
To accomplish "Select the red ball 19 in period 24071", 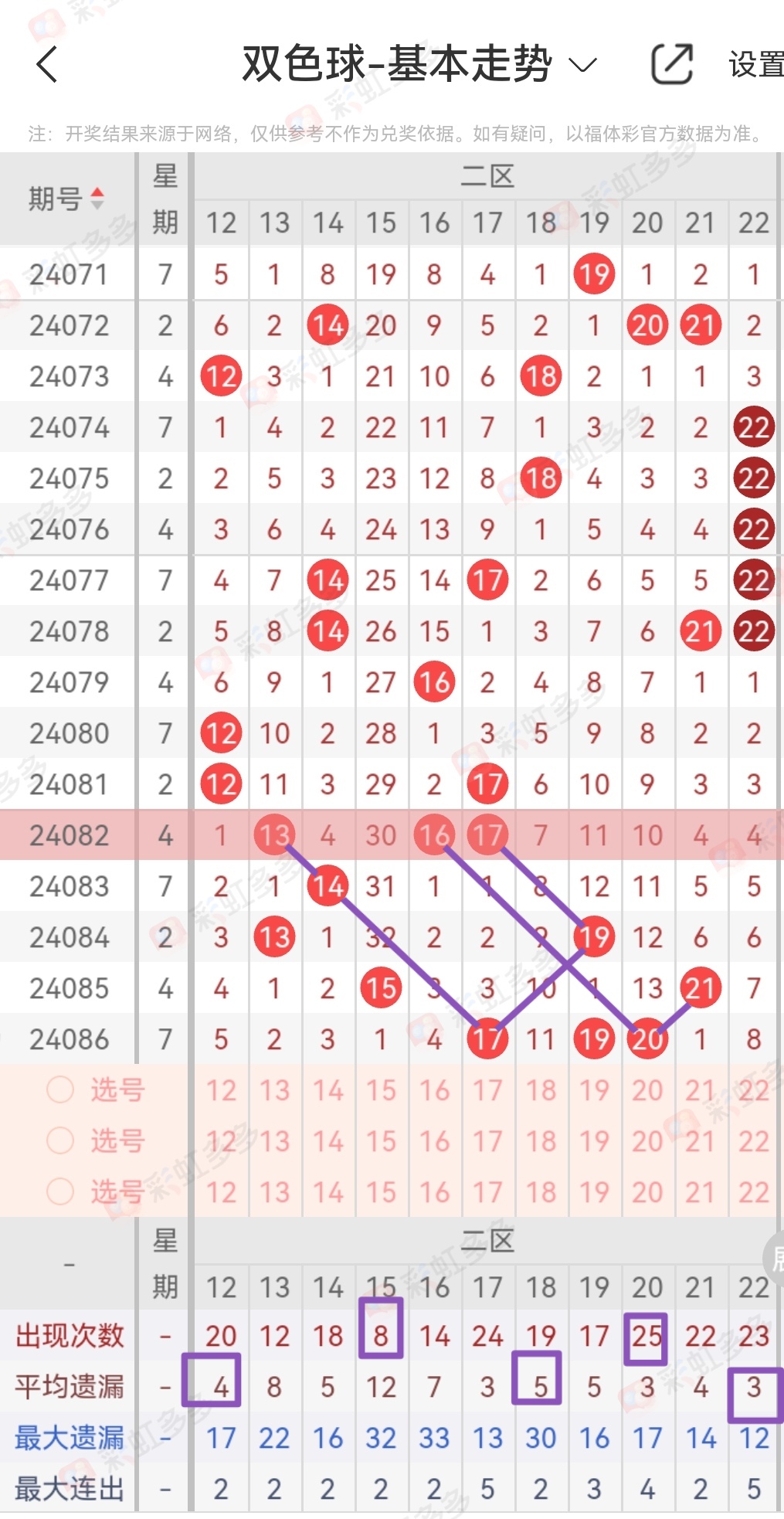I will 593,274.
